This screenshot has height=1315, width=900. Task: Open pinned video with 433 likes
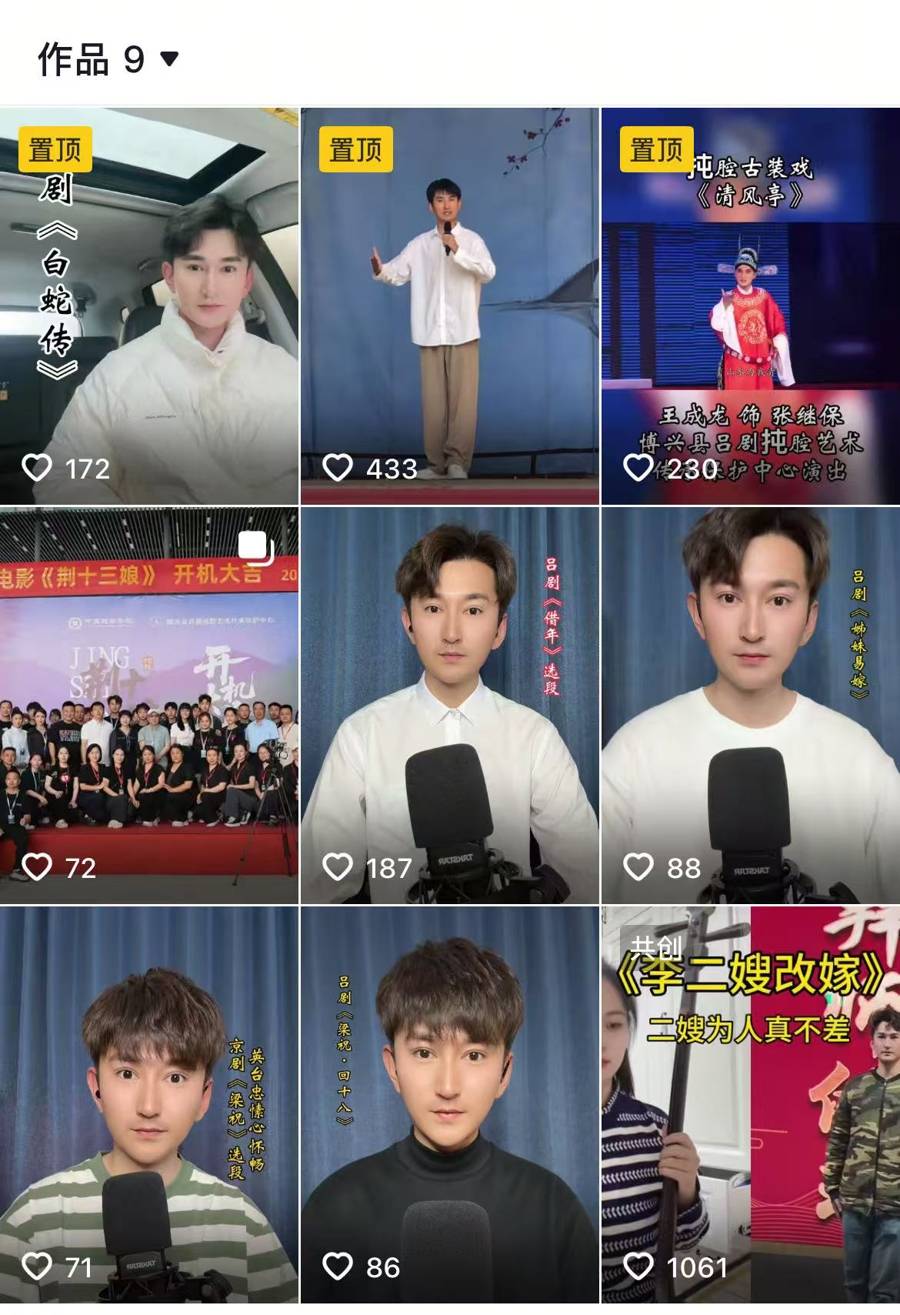[449, 305]
